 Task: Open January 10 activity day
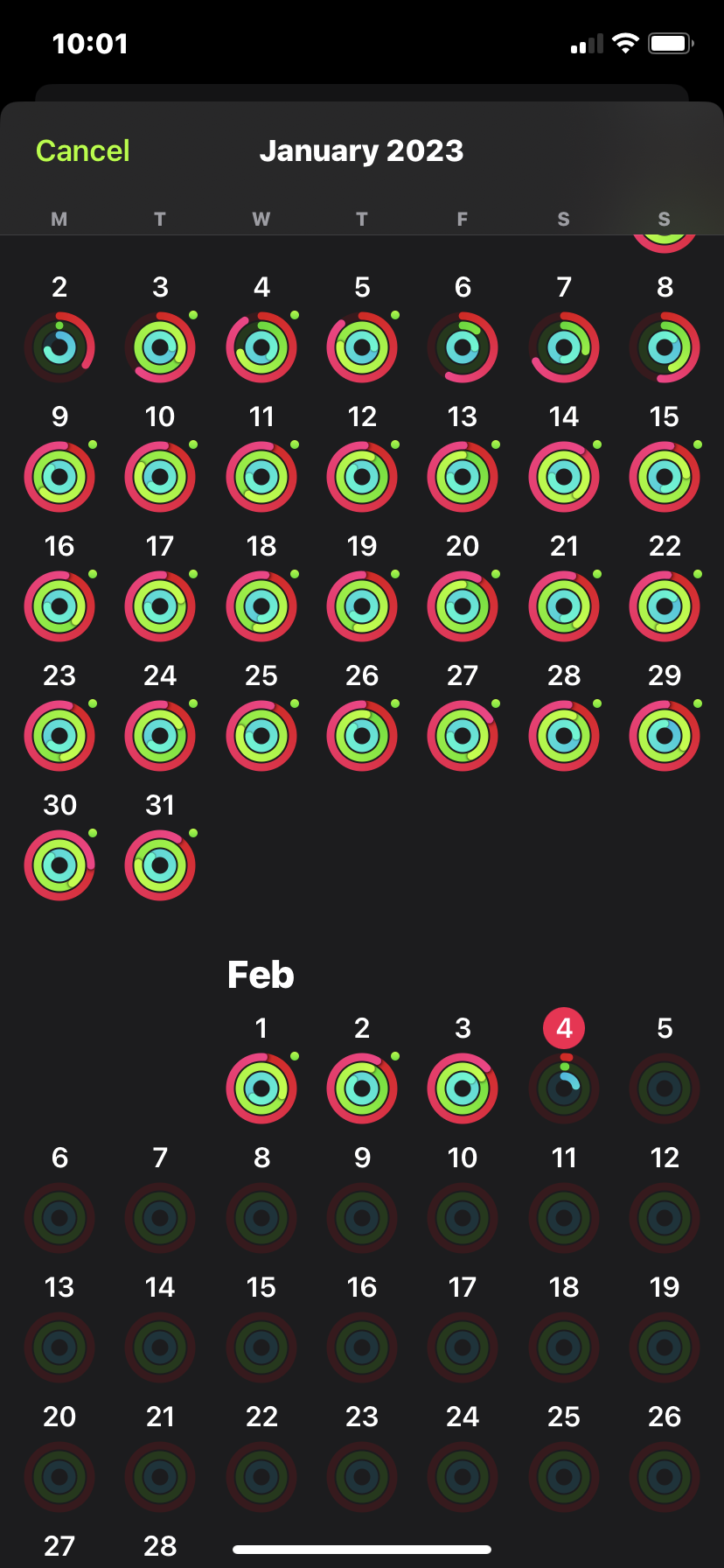[x=160, y=477]
